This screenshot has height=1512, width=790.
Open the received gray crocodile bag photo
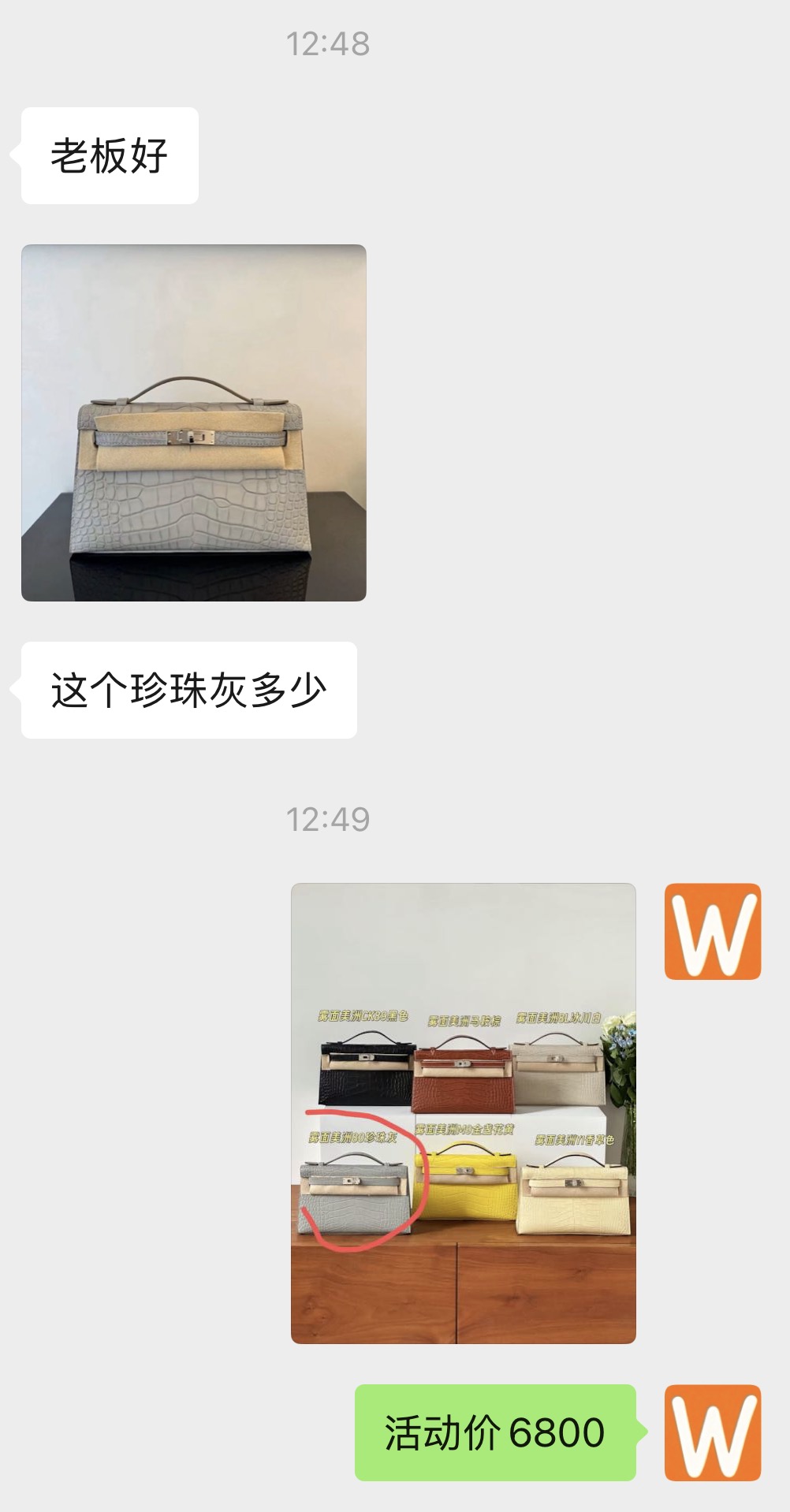pyautogui.click(x=194, y=423)
